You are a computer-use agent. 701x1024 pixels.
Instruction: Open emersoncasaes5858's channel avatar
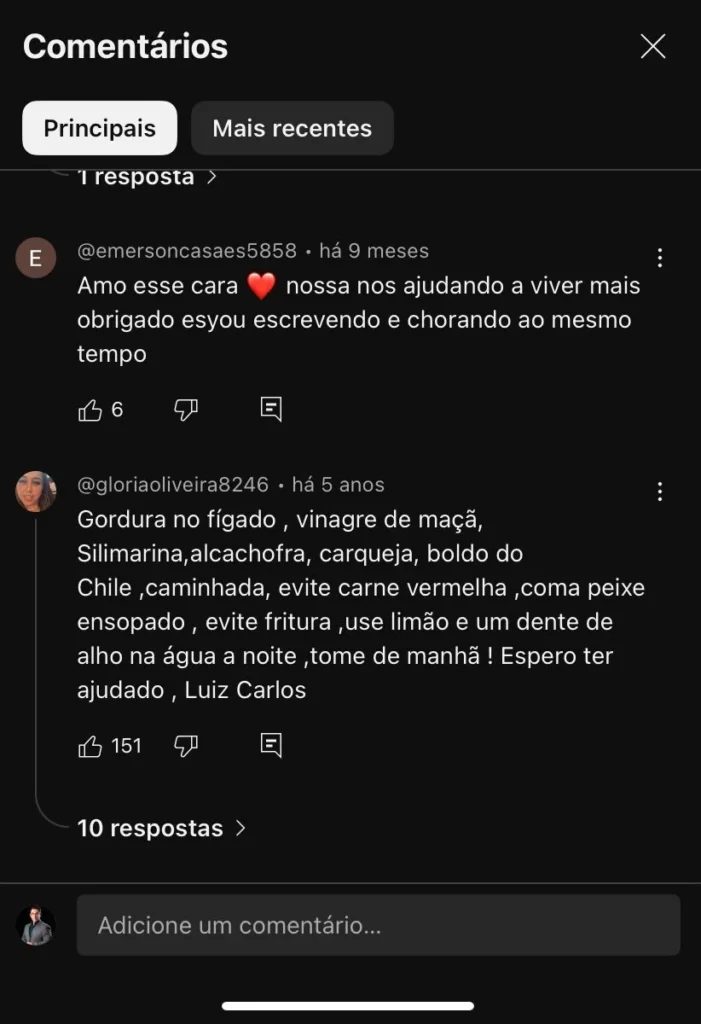coord(36,258)
